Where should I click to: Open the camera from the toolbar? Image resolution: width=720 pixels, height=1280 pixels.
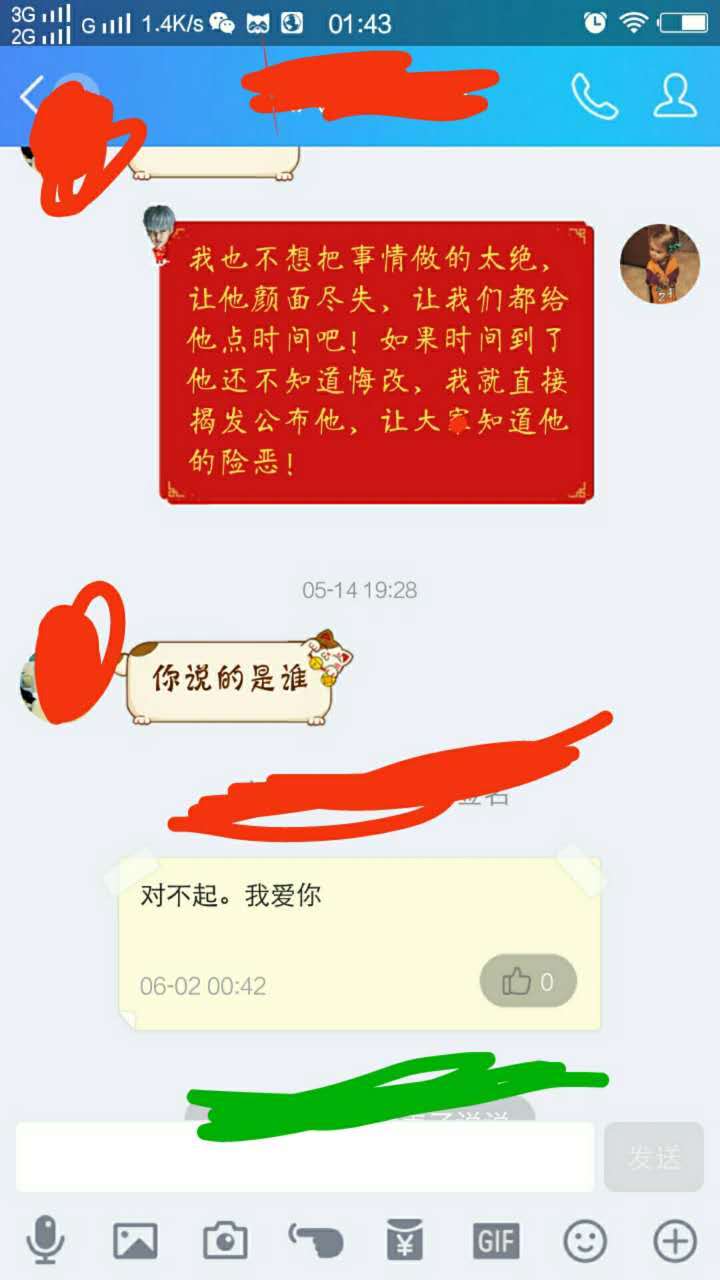(225, 1241)
